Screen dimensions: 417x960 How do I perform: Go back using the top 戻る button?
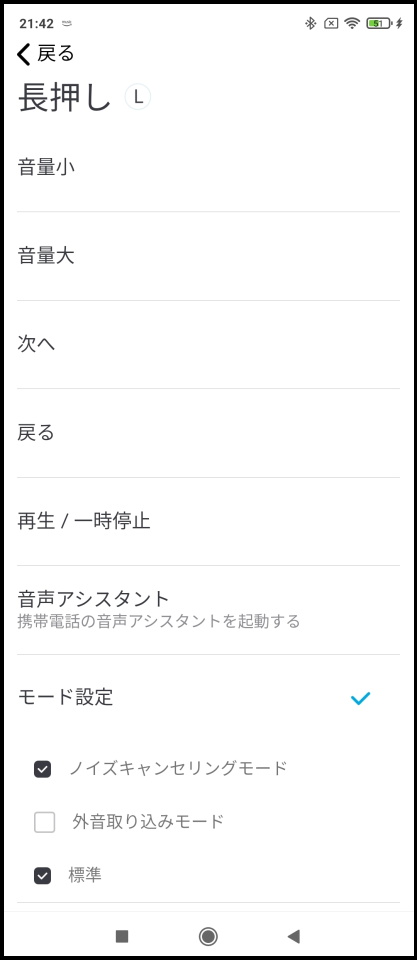[46, 54]
